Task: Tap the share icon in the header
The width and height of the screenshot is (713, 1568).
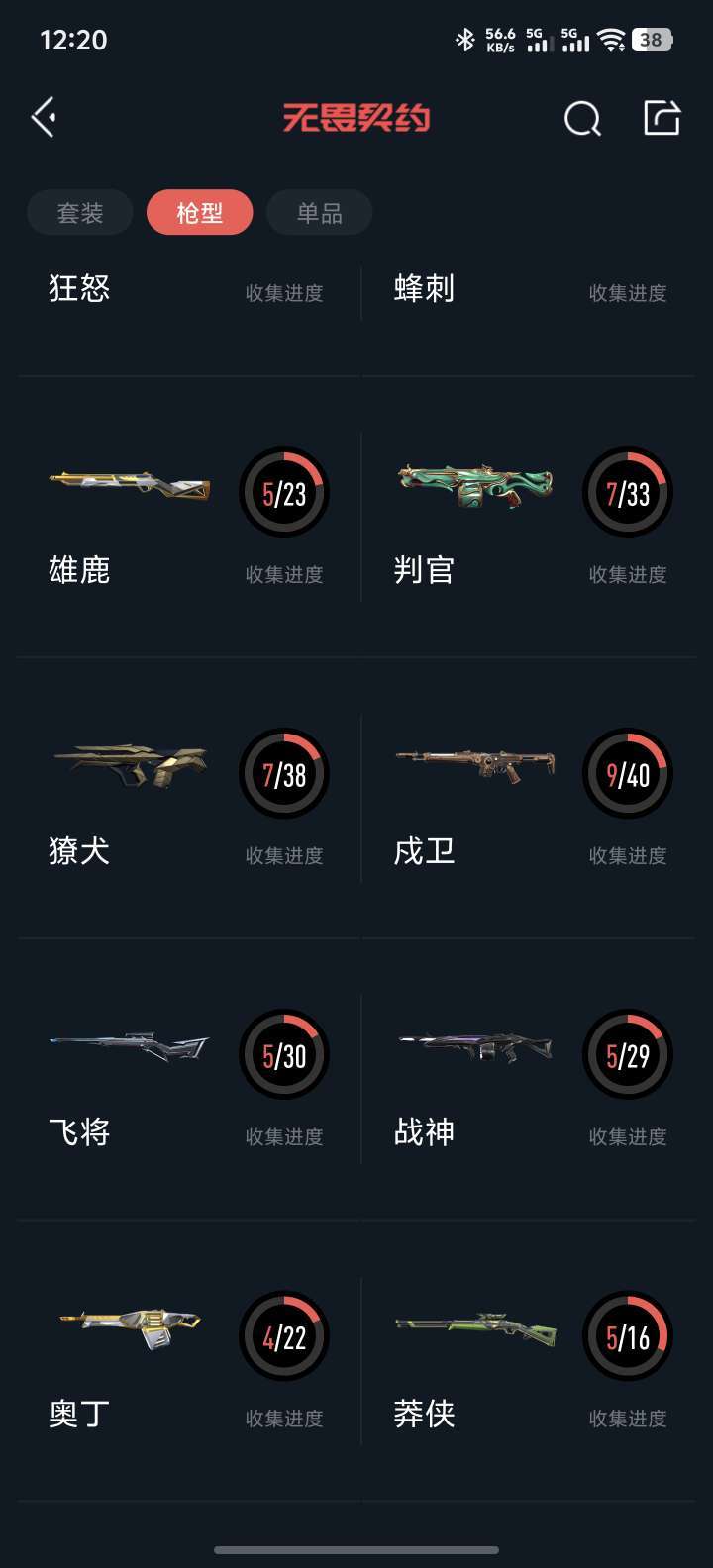Action: [x=662, y=118]
